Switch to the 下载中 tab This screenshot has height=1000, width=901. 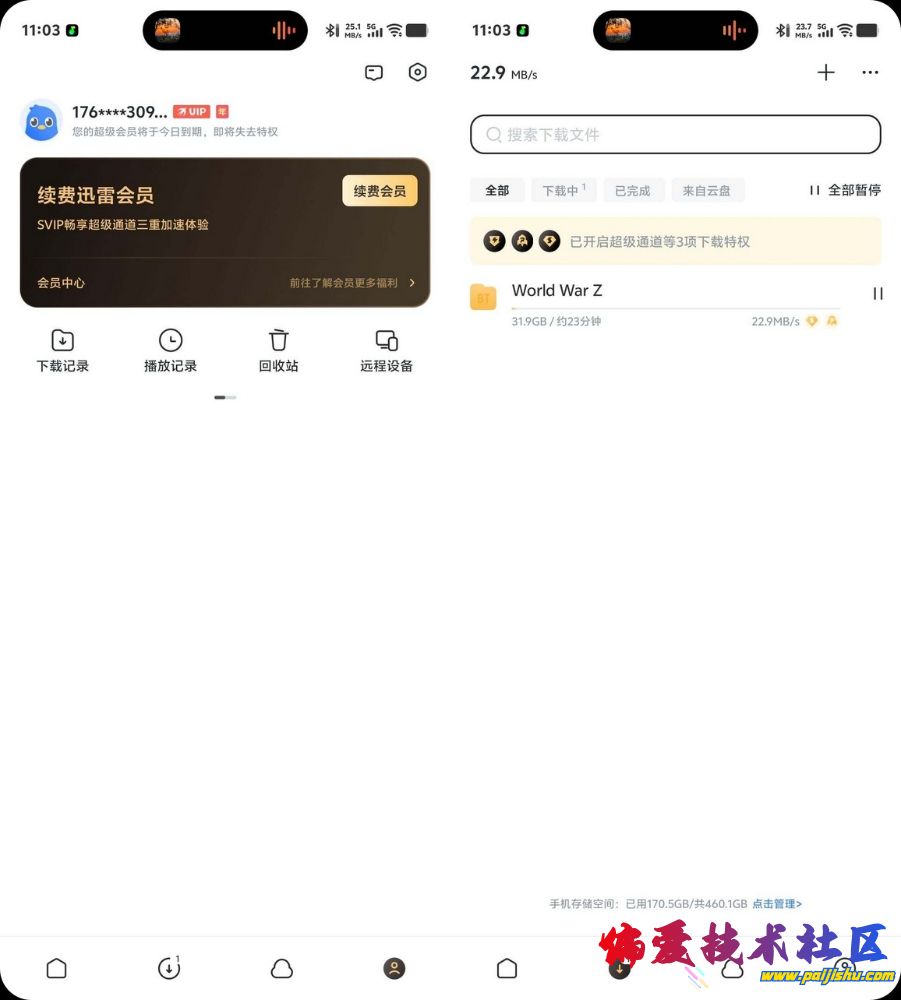[563, 190]
